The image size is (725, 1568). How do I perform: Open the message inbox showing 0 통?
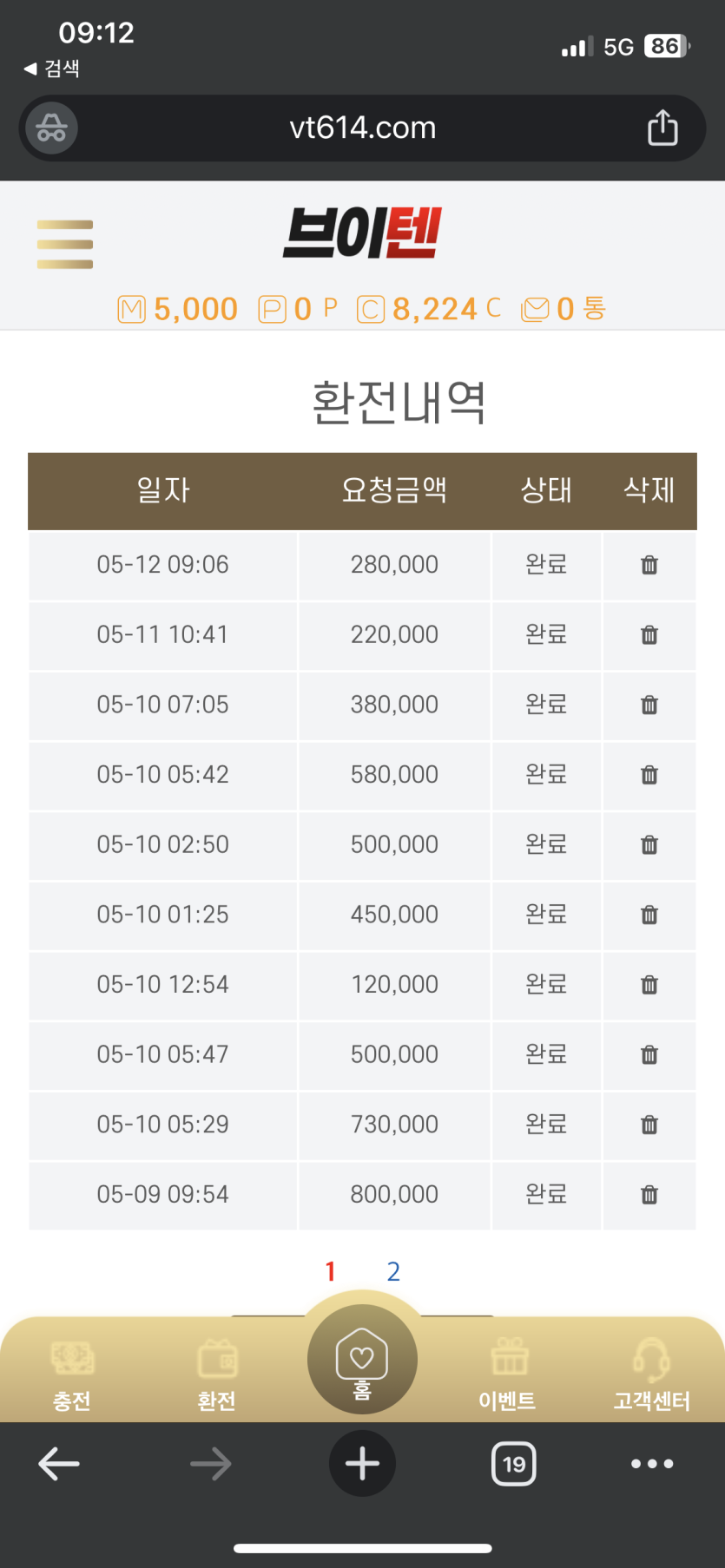click(x=563, y=309)
